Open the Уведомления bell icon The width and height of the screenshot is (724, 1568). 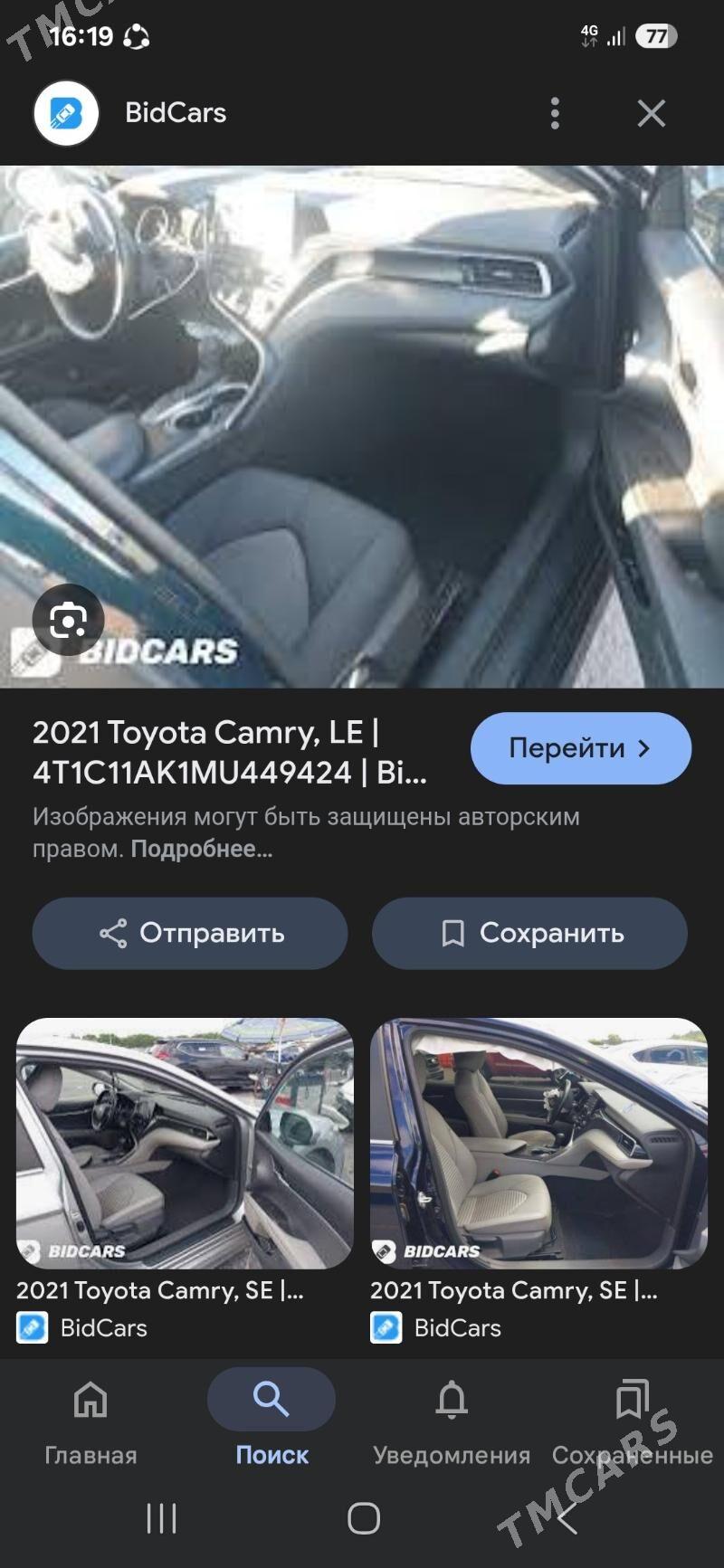click(x=450, y=1398)
